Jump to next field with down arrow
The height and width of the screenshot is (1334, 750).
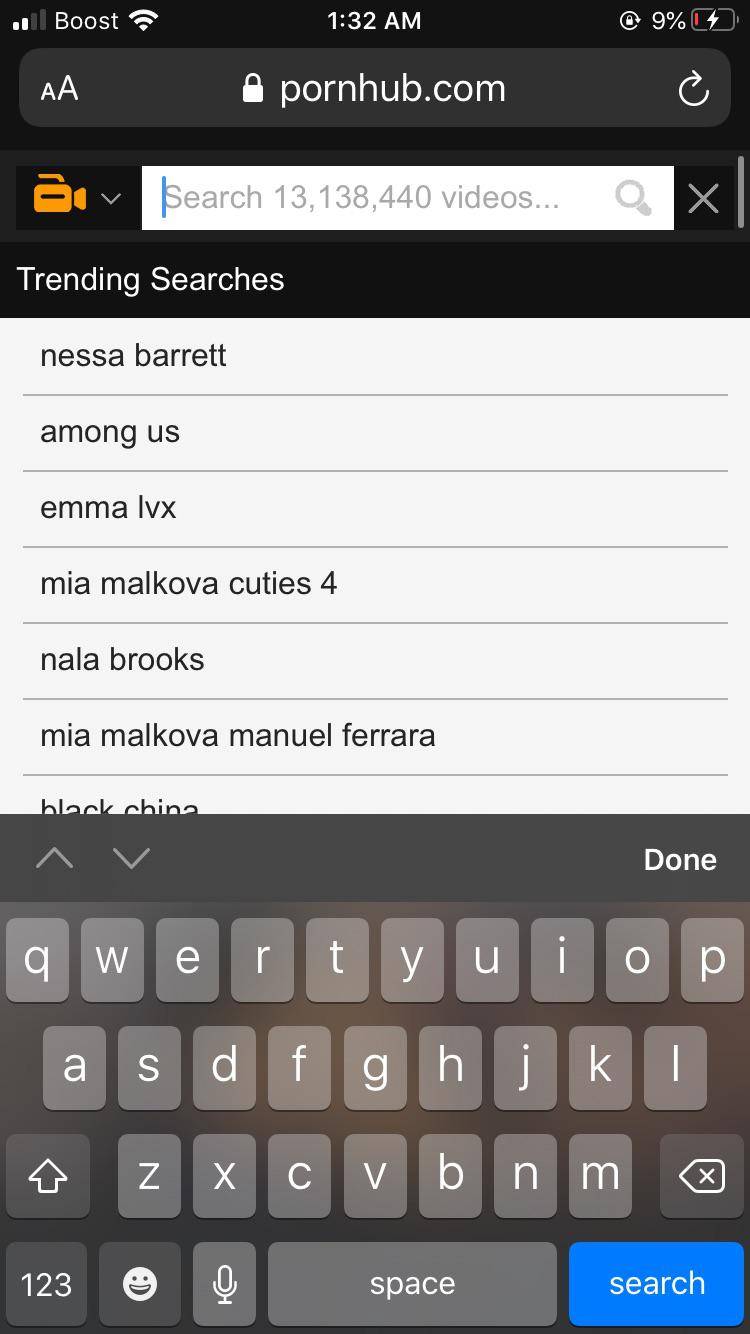[131, 858]
